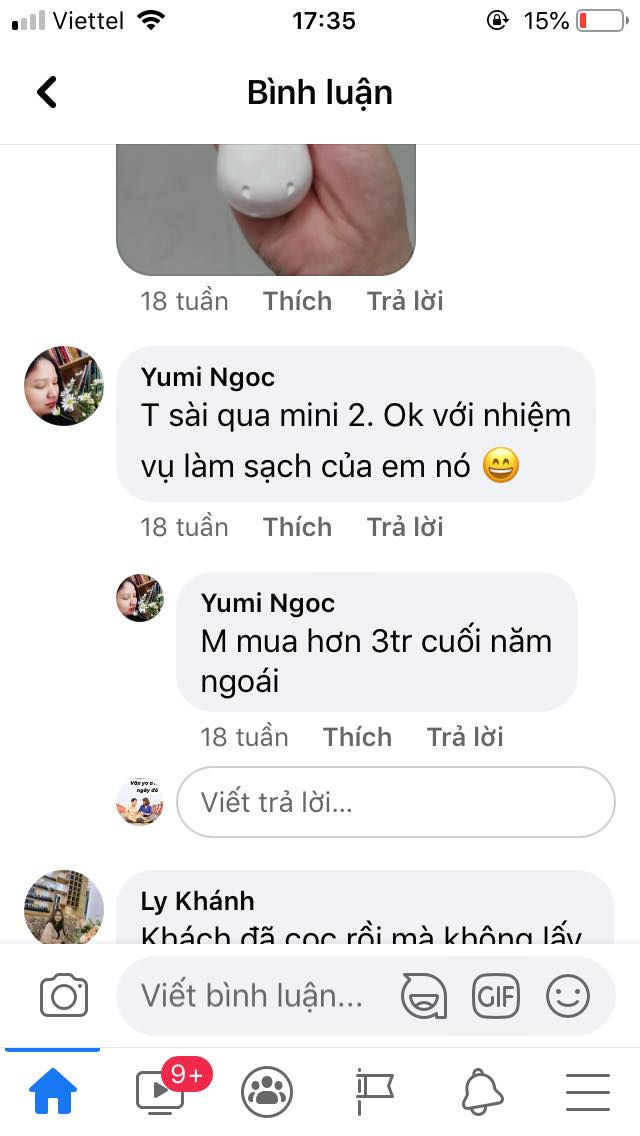
Task: Open the hamburger menu tab
Action: click(588, 1091)
